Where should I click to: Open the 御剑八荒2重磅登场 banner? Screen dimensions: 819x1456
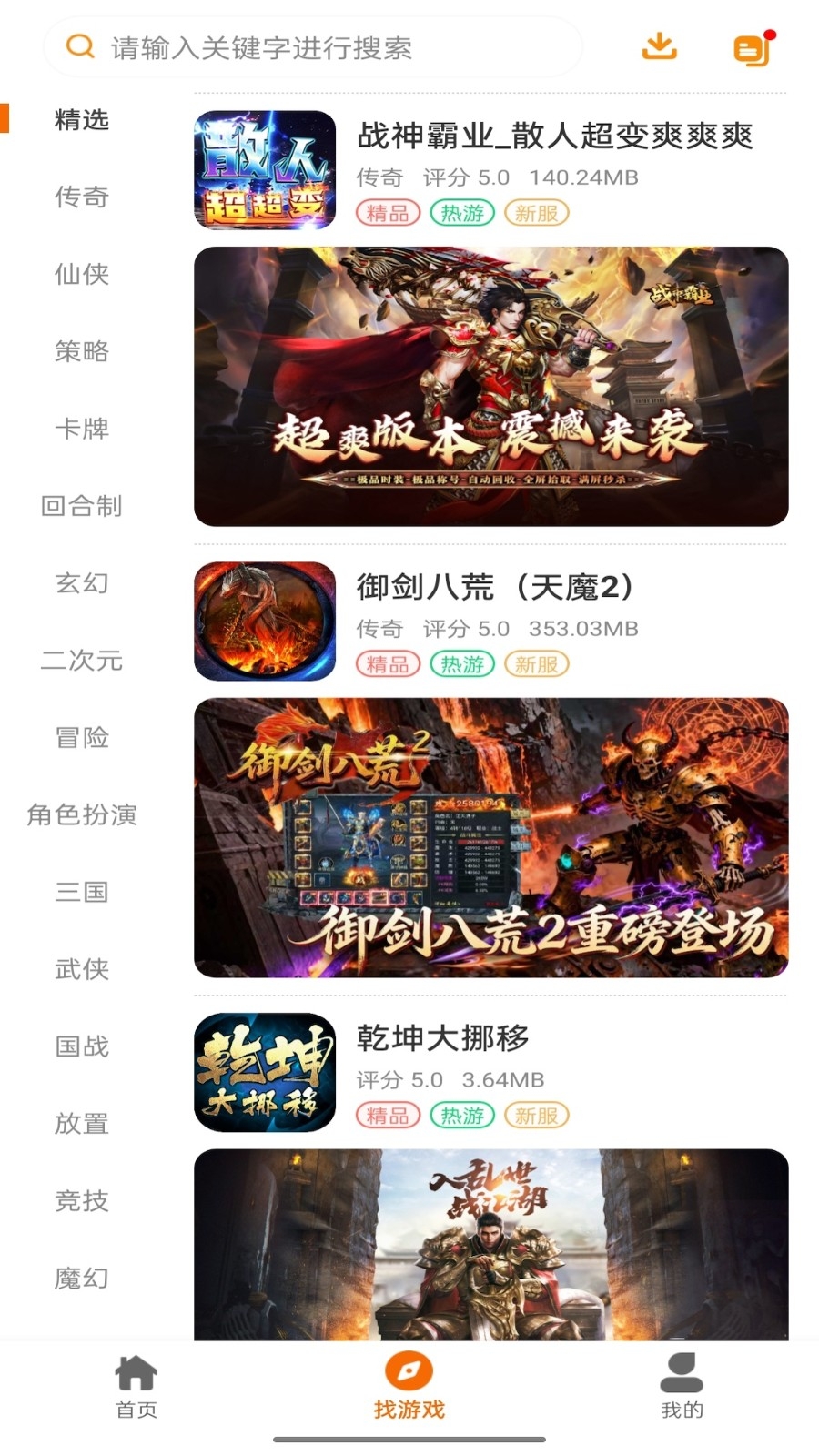pyautogui.click(x=491, y=837)
